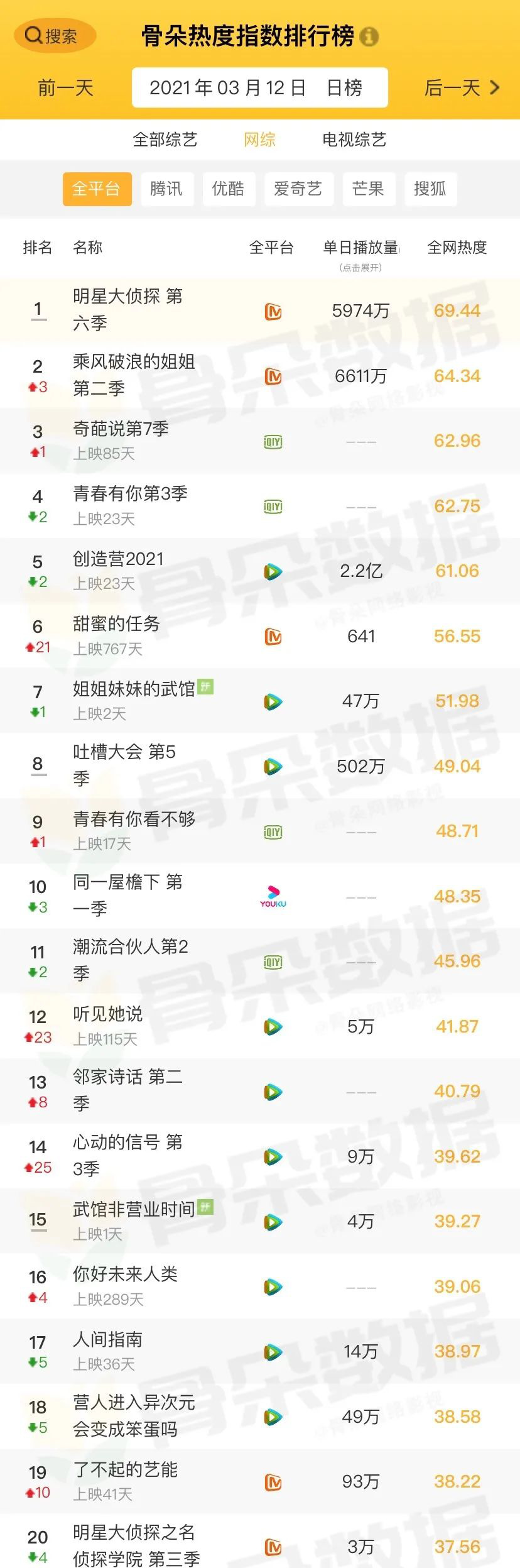The width and height of the screenshot is (520, 1568).
Task: Go to 后一天 next day
Action: click(x=461, y=88)
